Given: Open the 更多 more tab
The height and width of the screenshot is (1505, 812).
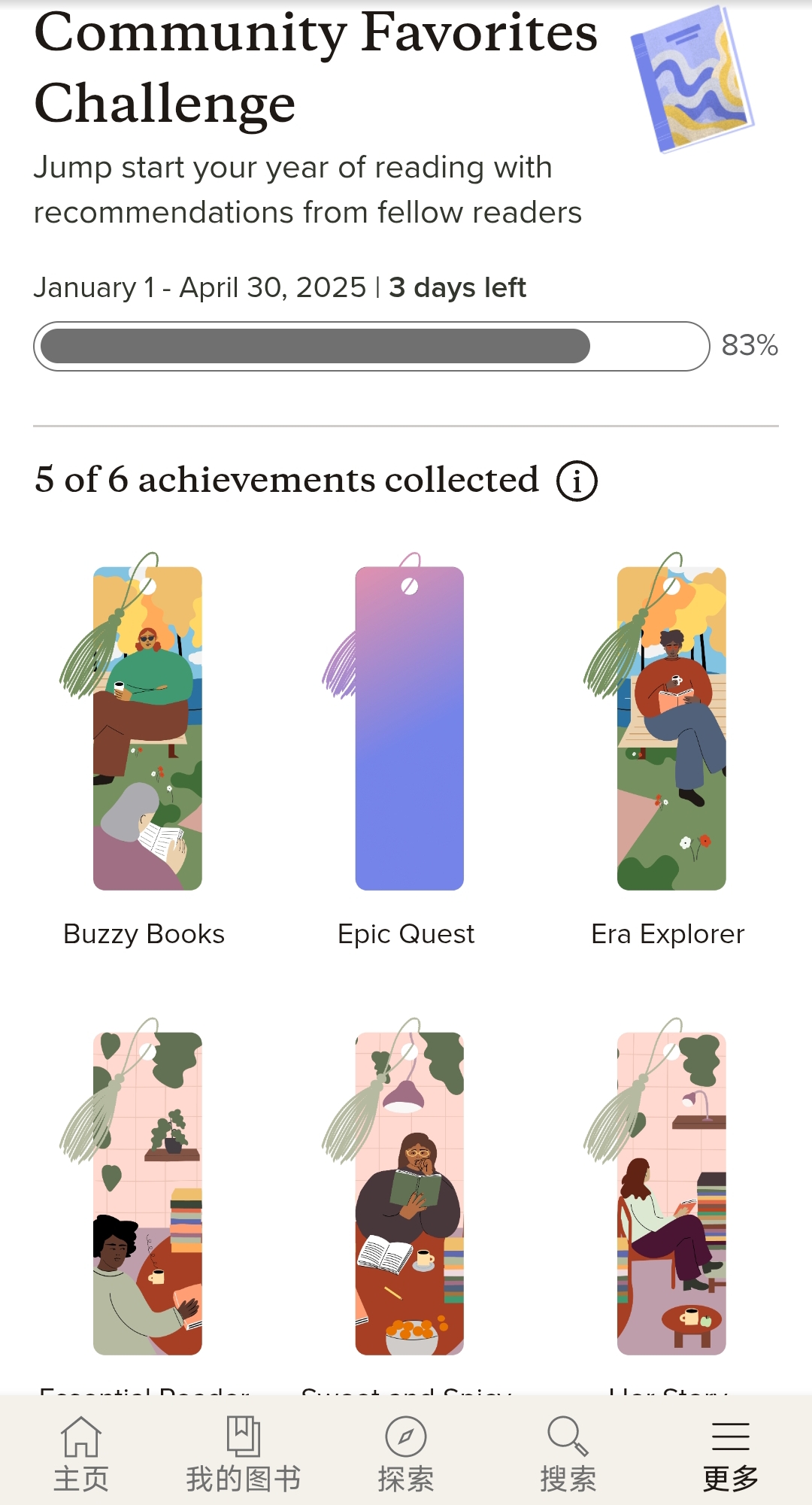Looking at the screenshot, I should point(730,1453).
